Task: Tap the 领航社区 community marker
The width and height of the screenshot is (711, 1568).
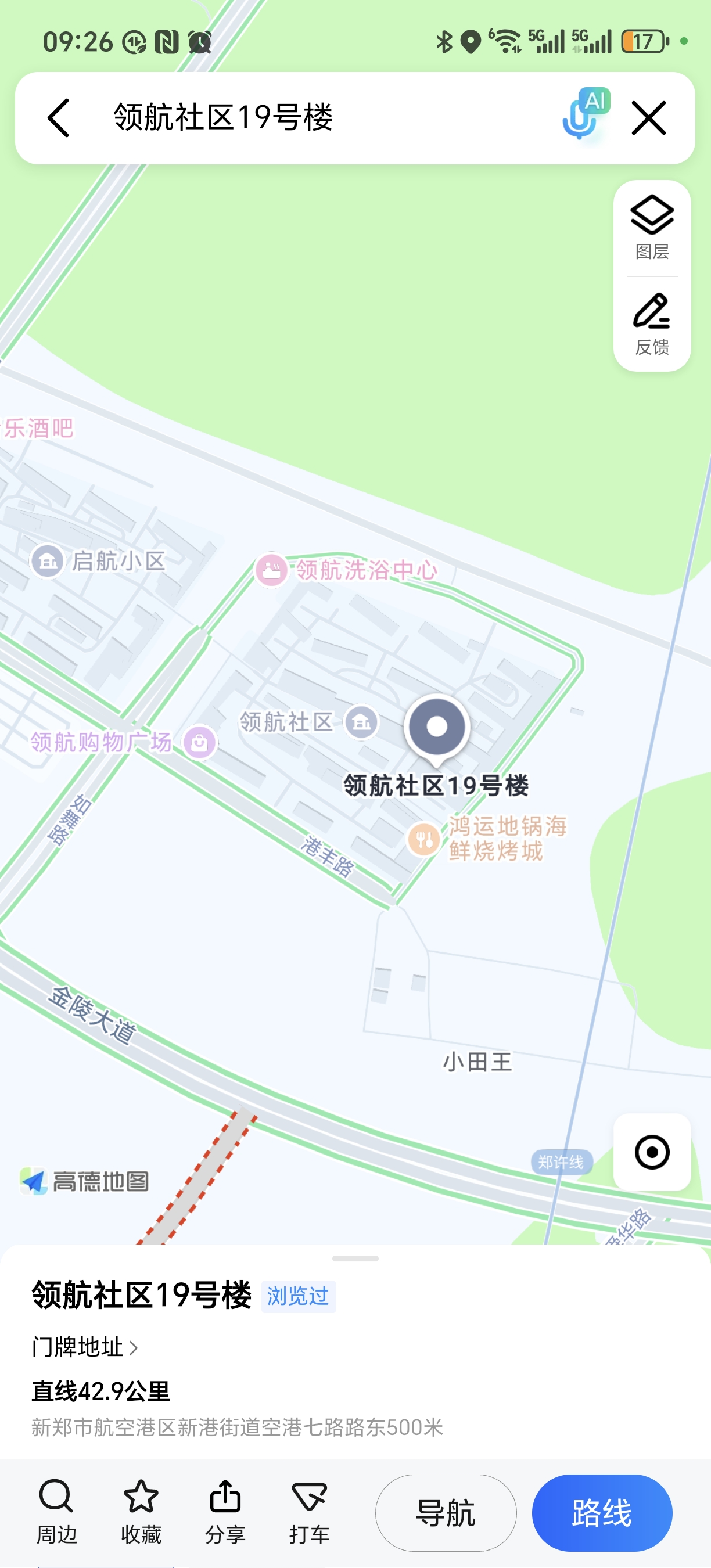Action: click(361, 722)
